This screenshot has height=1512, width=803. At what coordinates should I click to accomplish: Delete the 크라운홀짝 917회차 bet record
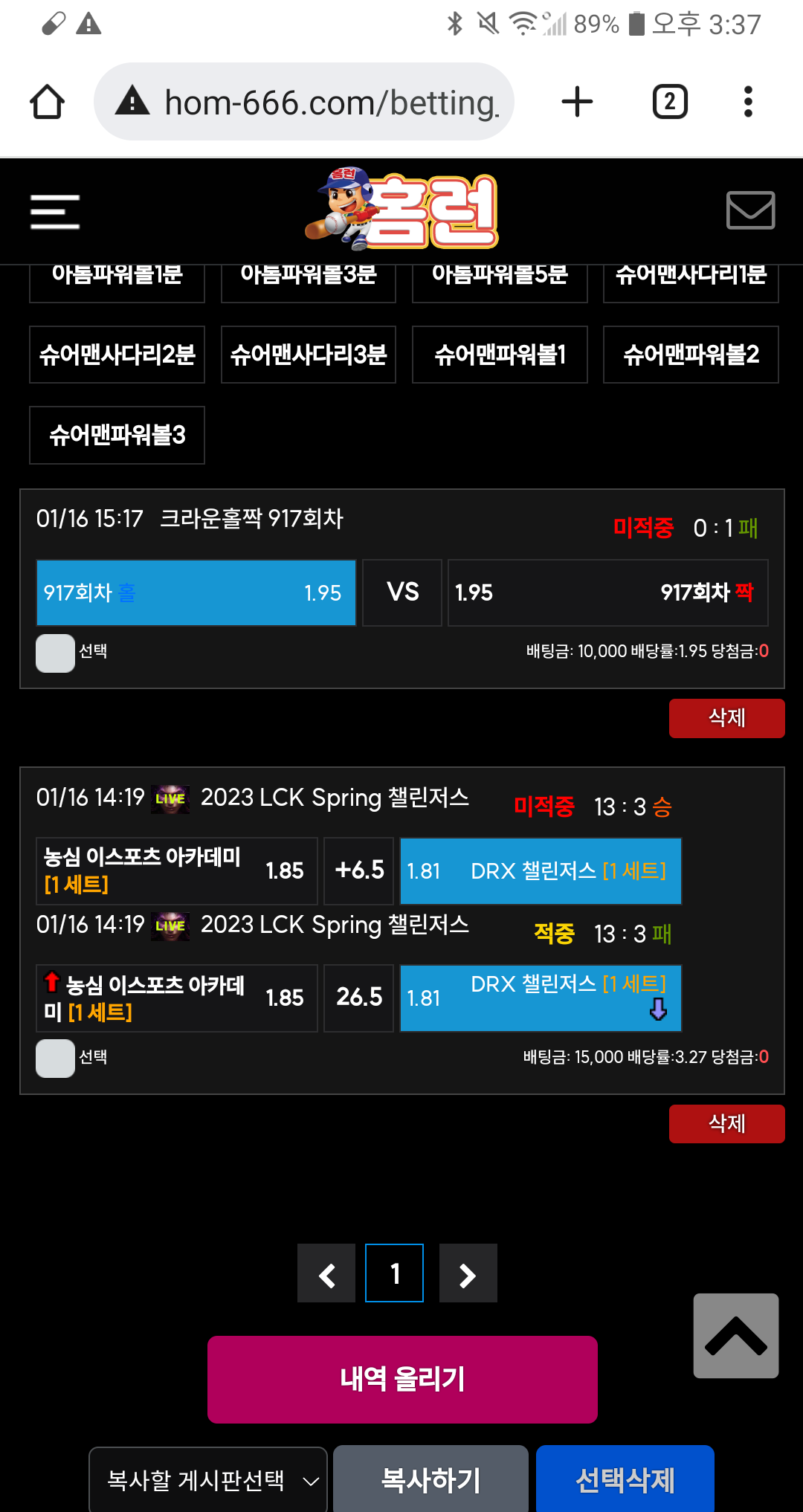pos(726,718)
